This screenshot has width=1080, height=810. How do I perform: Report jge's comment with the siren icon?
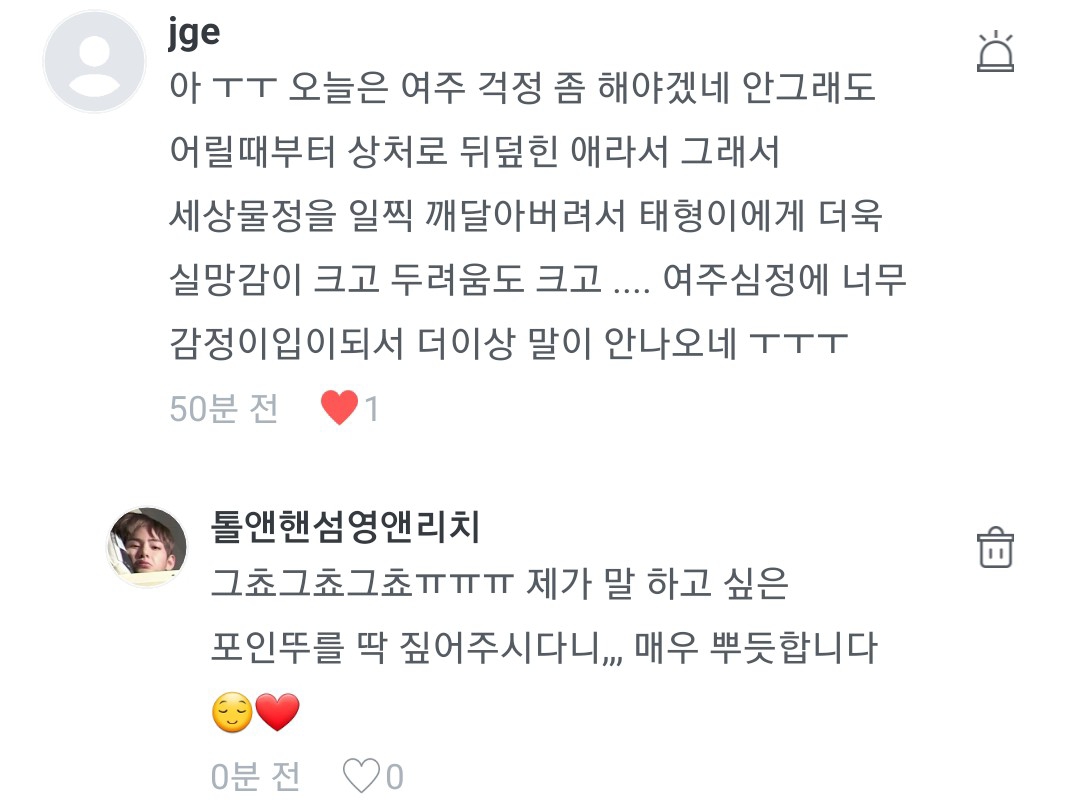coord(995,53)
